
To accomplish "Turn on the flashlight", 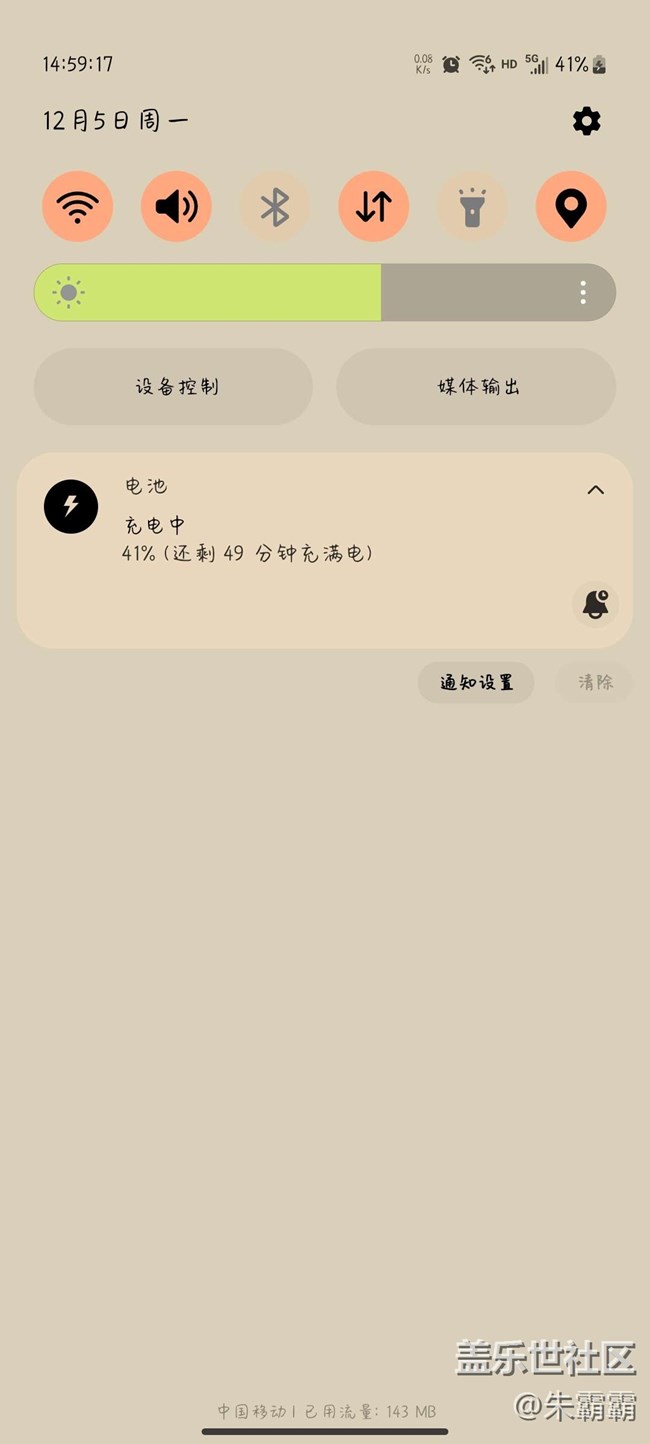I will 472,206.
